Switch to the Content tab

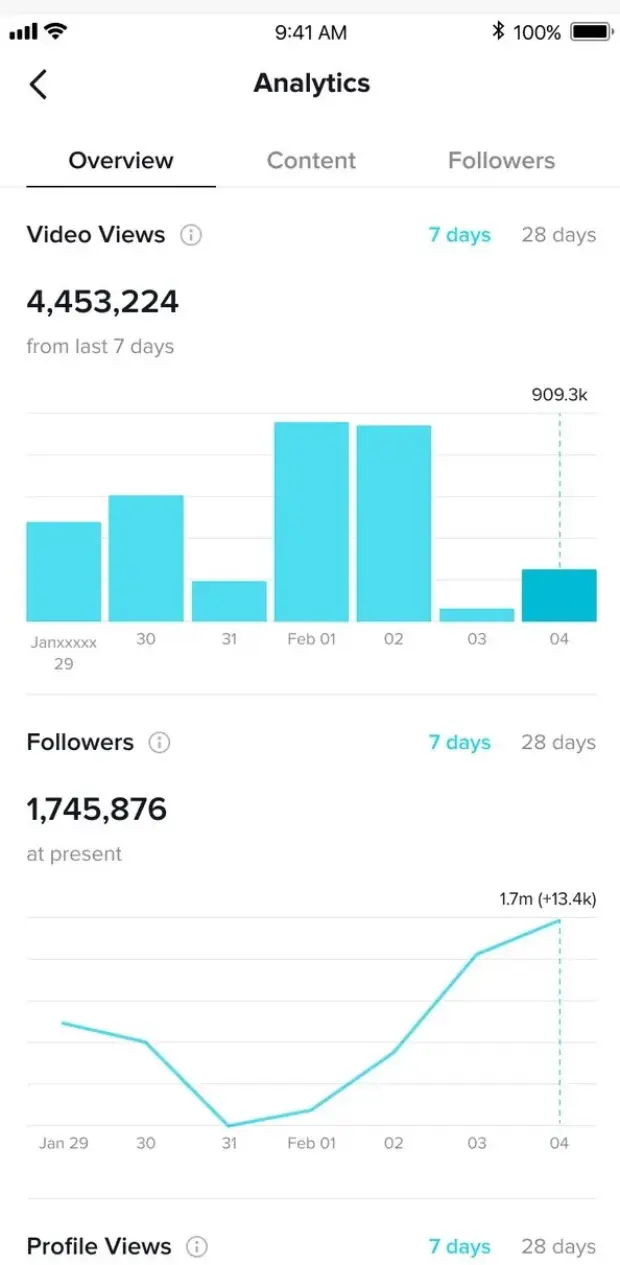click(311, 161)
